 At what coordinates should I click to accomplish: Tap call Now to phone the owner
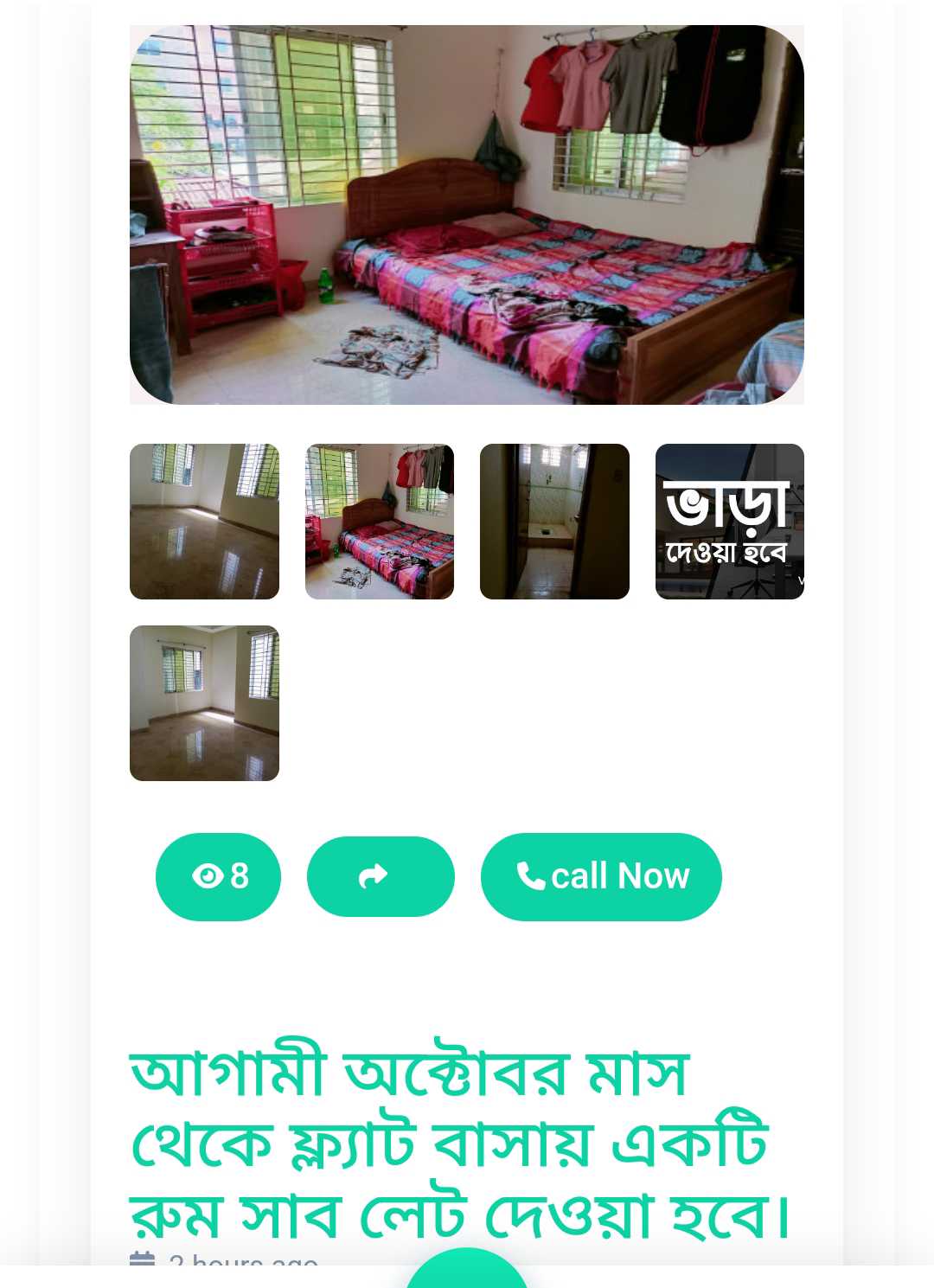(601, 876)
